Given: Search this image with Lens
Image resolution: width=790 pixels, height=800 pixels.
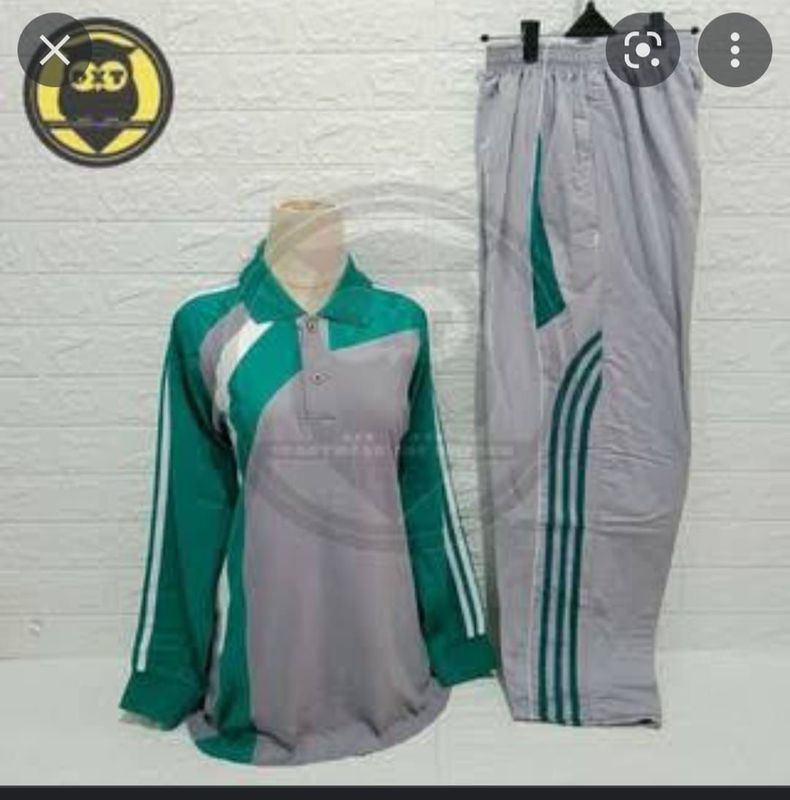Looking at the screenshot, I should pyautogui.click(x=643, y=50).
